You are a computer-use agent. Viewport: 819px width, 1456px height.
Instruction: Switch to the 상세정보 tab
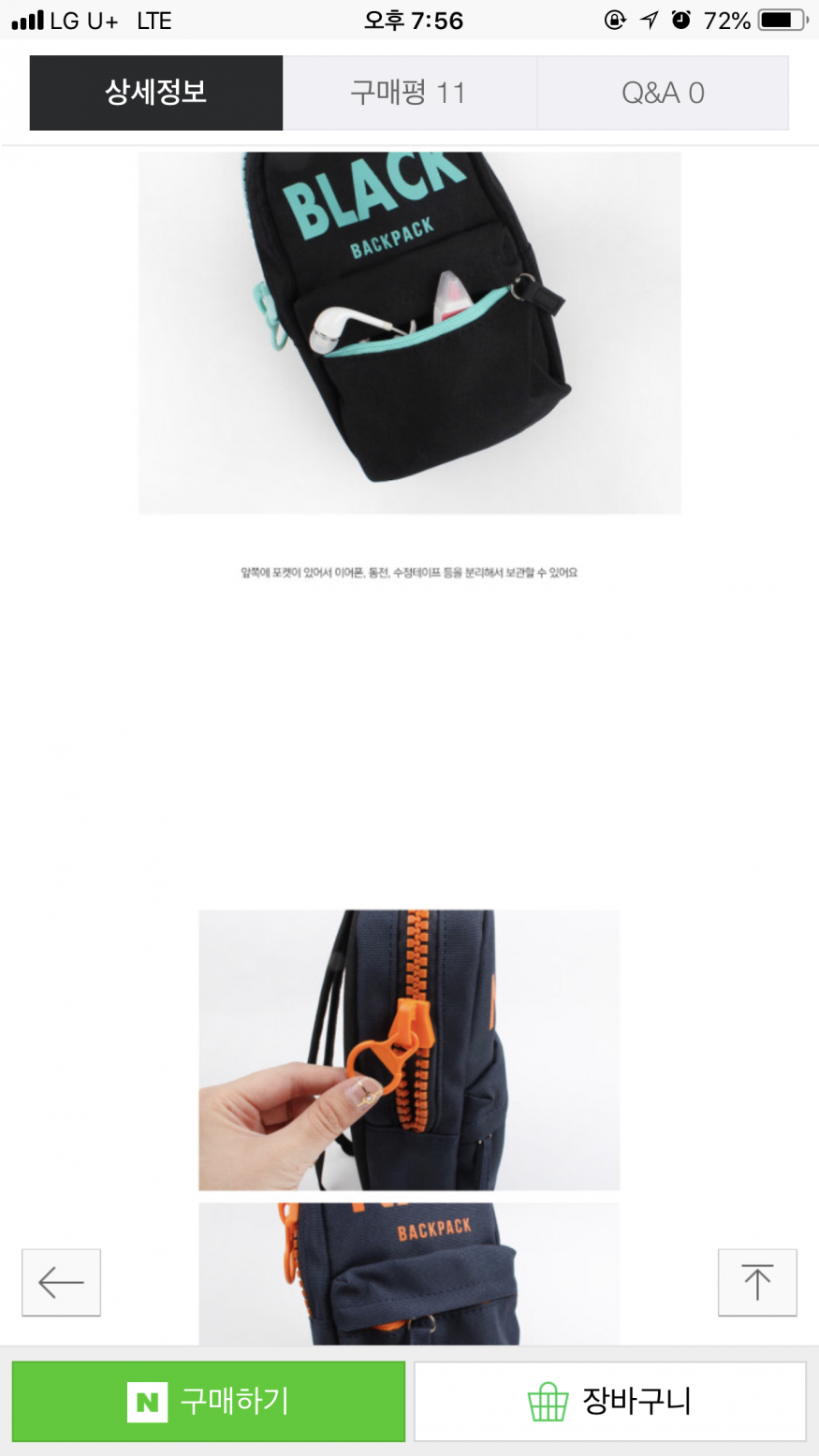click(156, 93)
